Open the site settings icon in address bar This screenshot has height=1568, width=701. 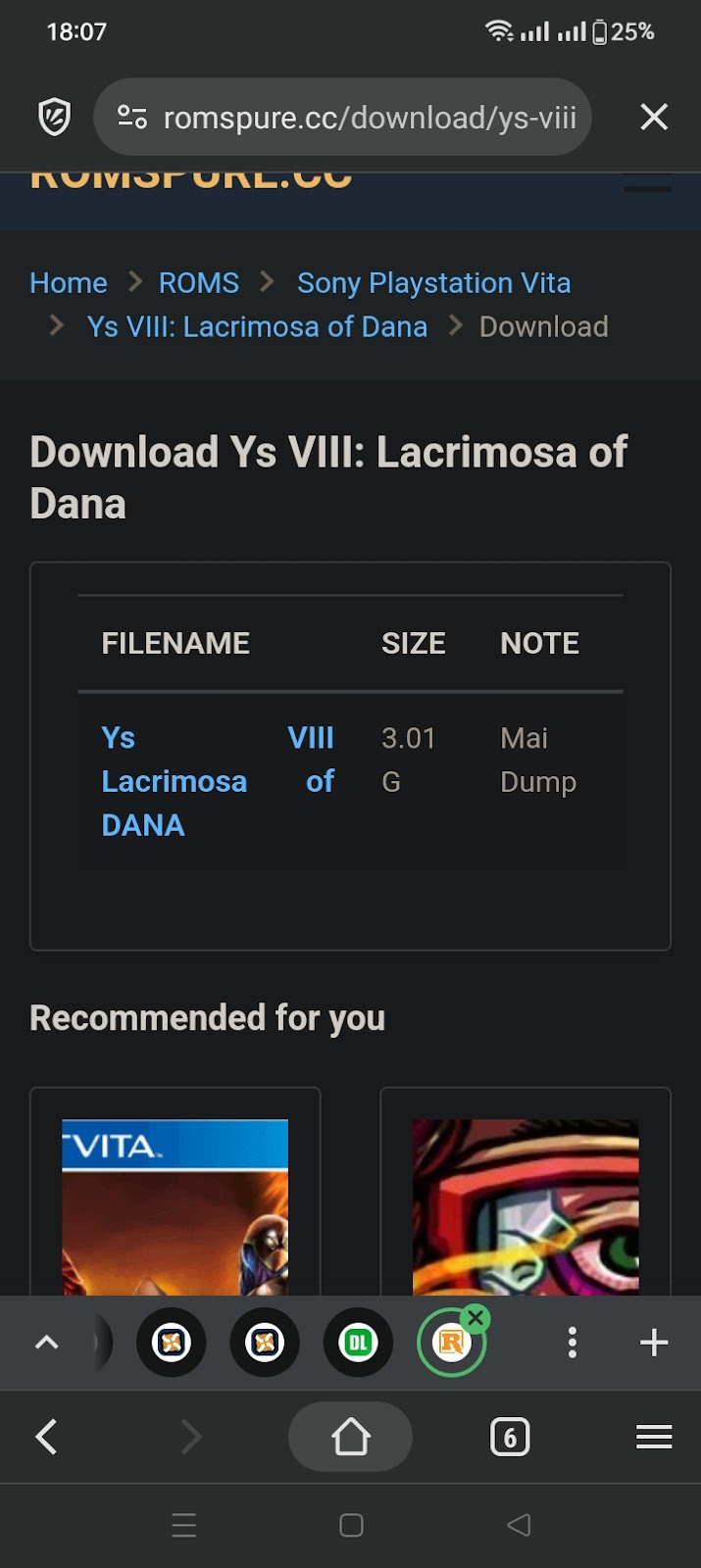(x=132, y=118)
